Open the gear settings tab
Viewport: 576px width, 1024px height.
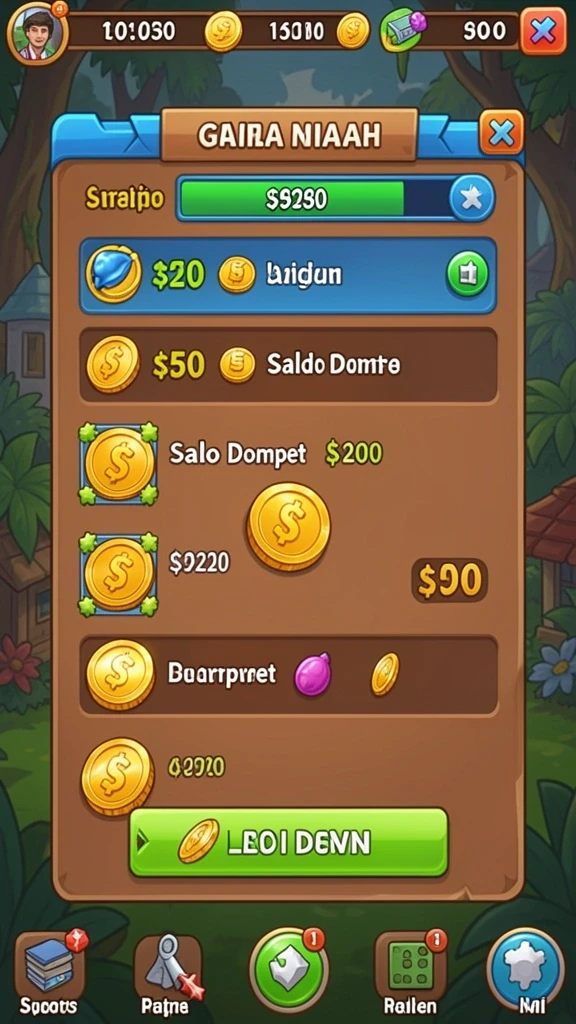(525, 968)
